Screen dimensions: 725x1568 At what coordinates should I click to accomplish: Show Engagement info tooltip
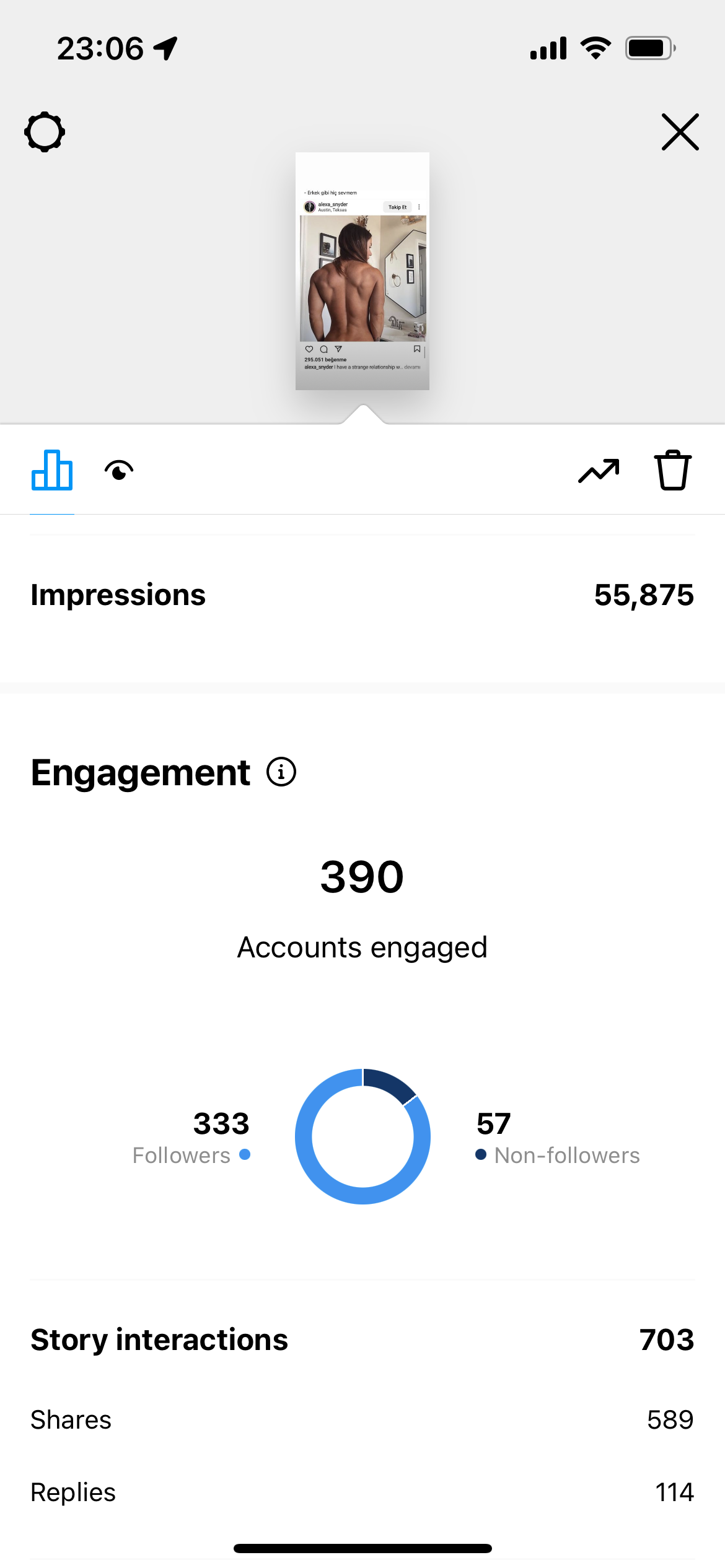[x=281, y=772]
